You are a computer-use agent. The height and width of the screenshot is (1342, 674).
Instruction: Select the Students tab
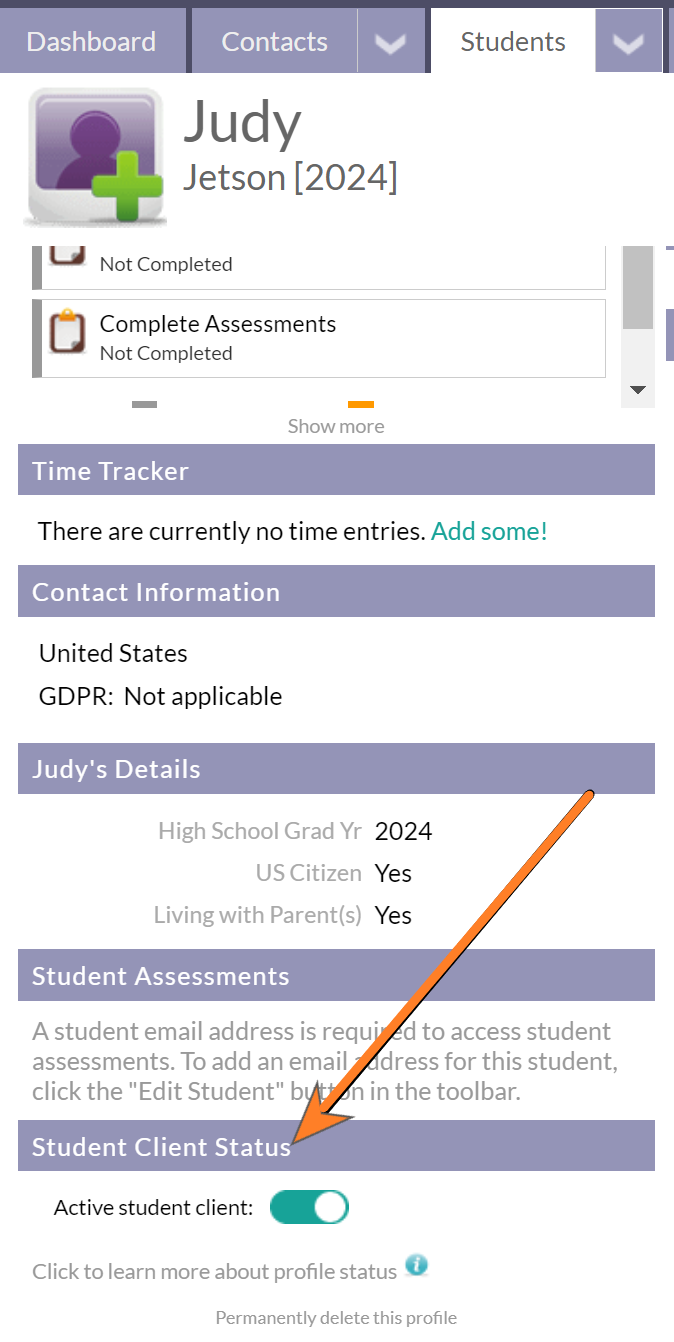click(x=513, y=41)
